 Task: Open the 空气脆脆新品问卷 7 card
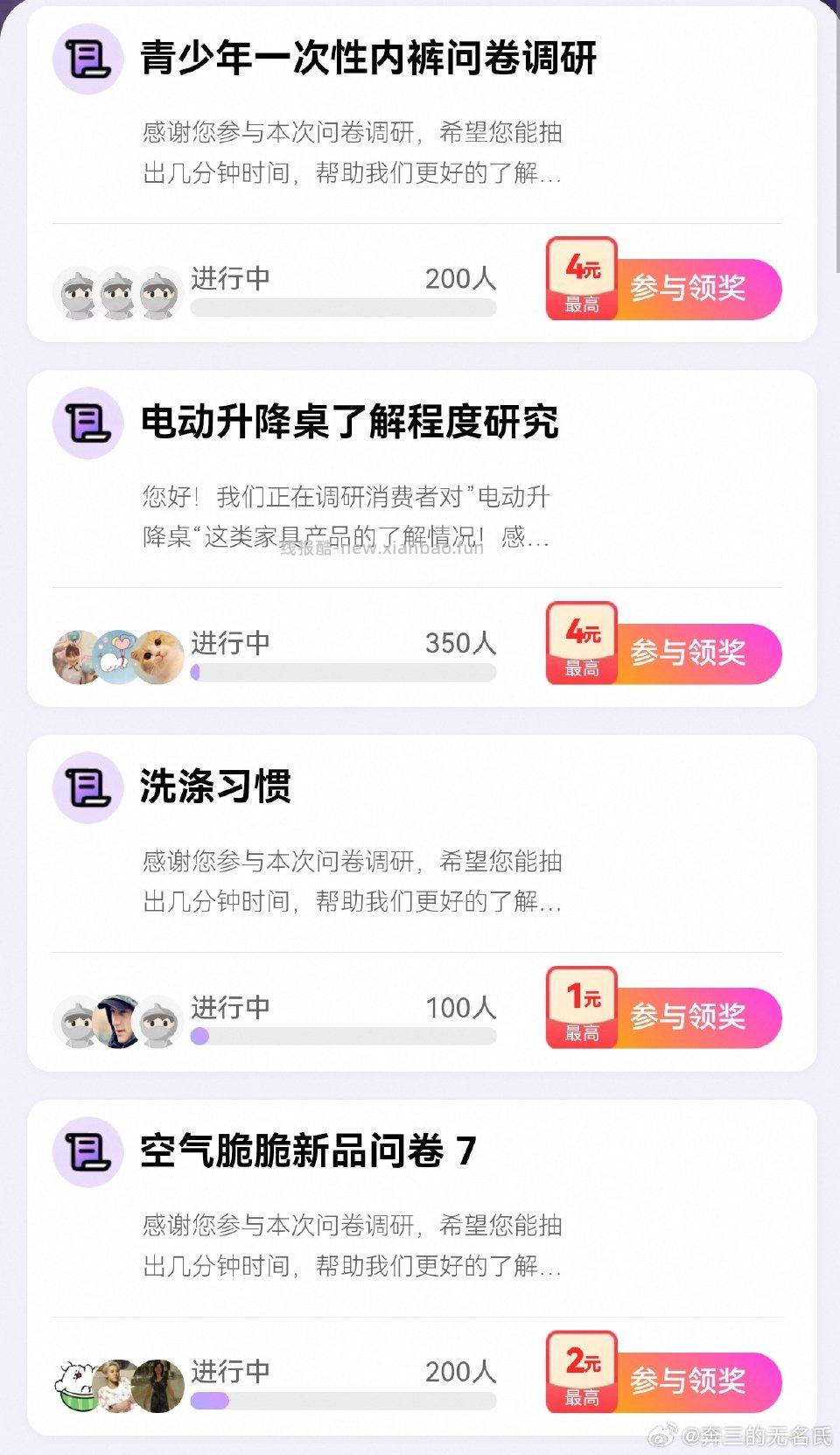coord(308,1151)
